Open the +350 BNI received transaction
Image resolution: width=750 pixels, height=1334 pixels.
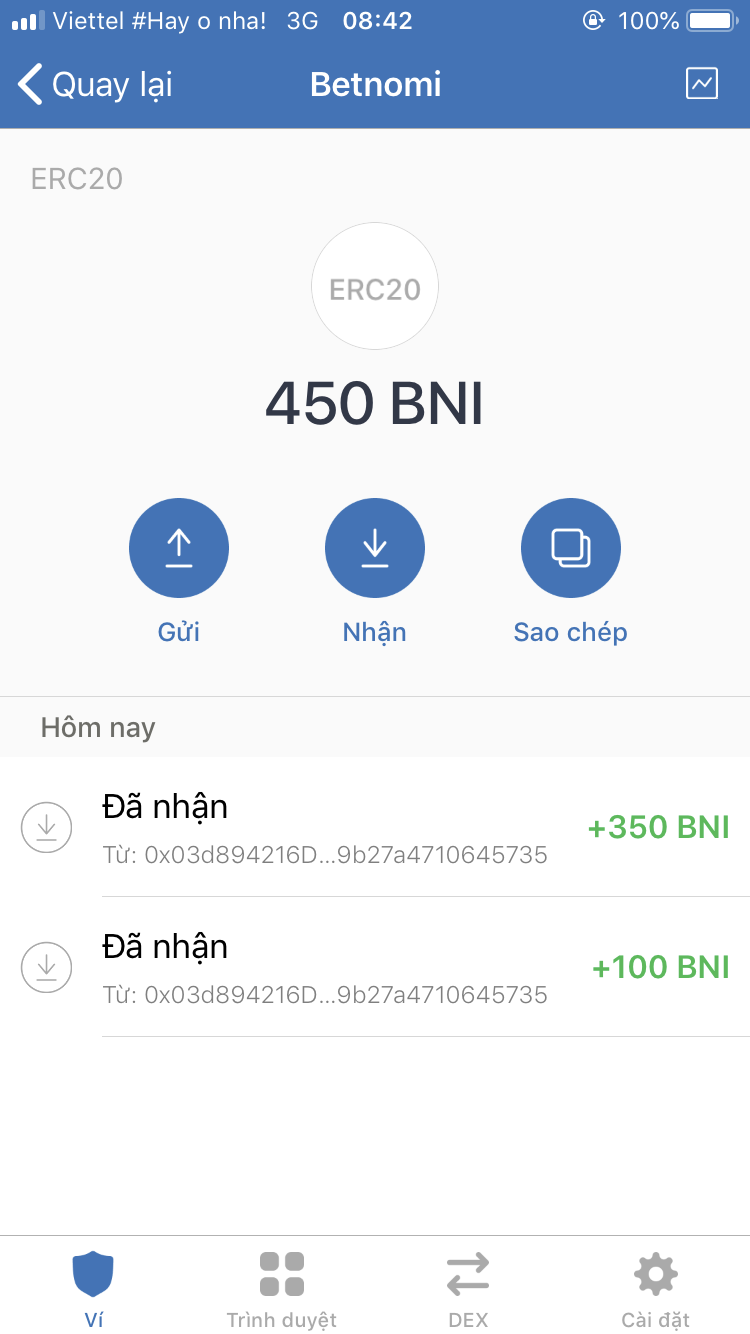tap(375, 827)
